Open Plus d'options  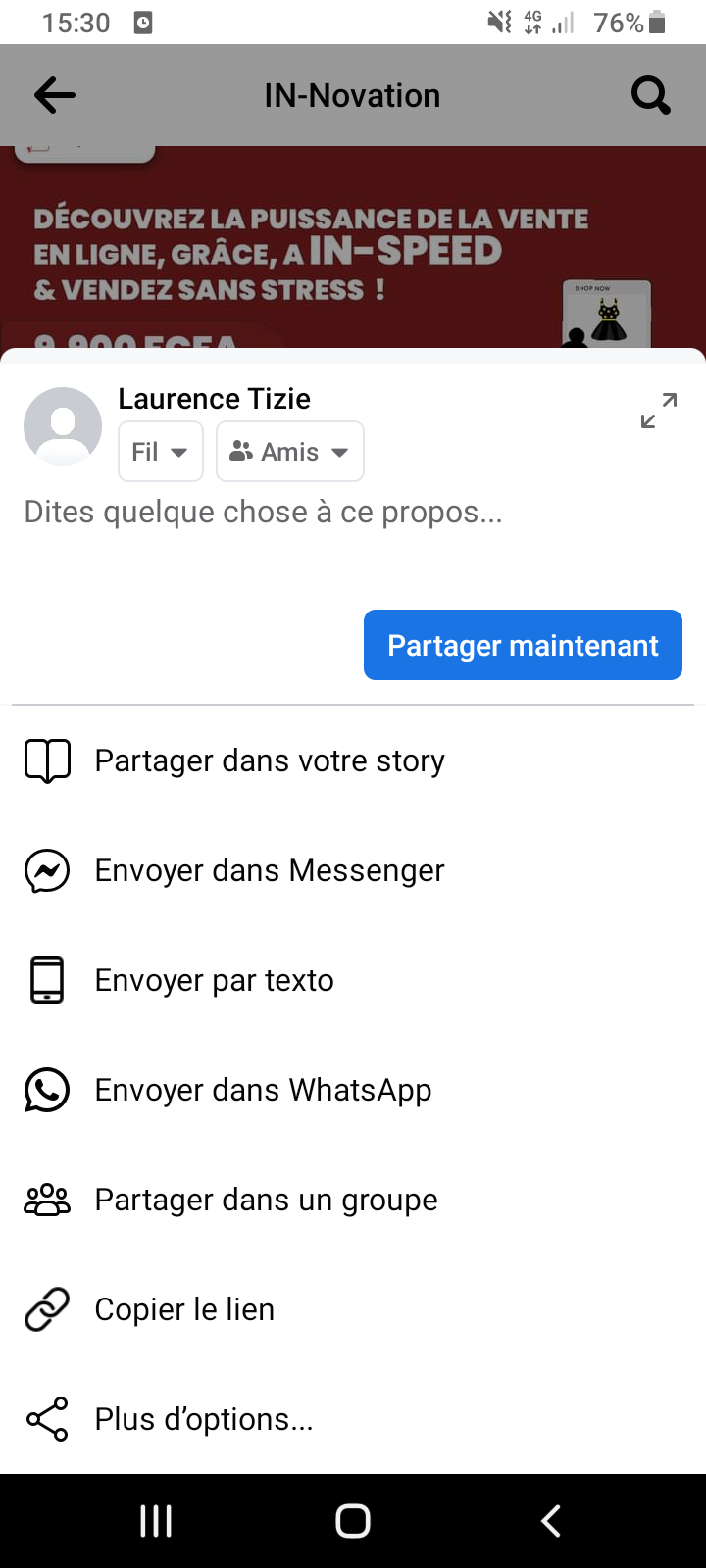coord(203,1419)
